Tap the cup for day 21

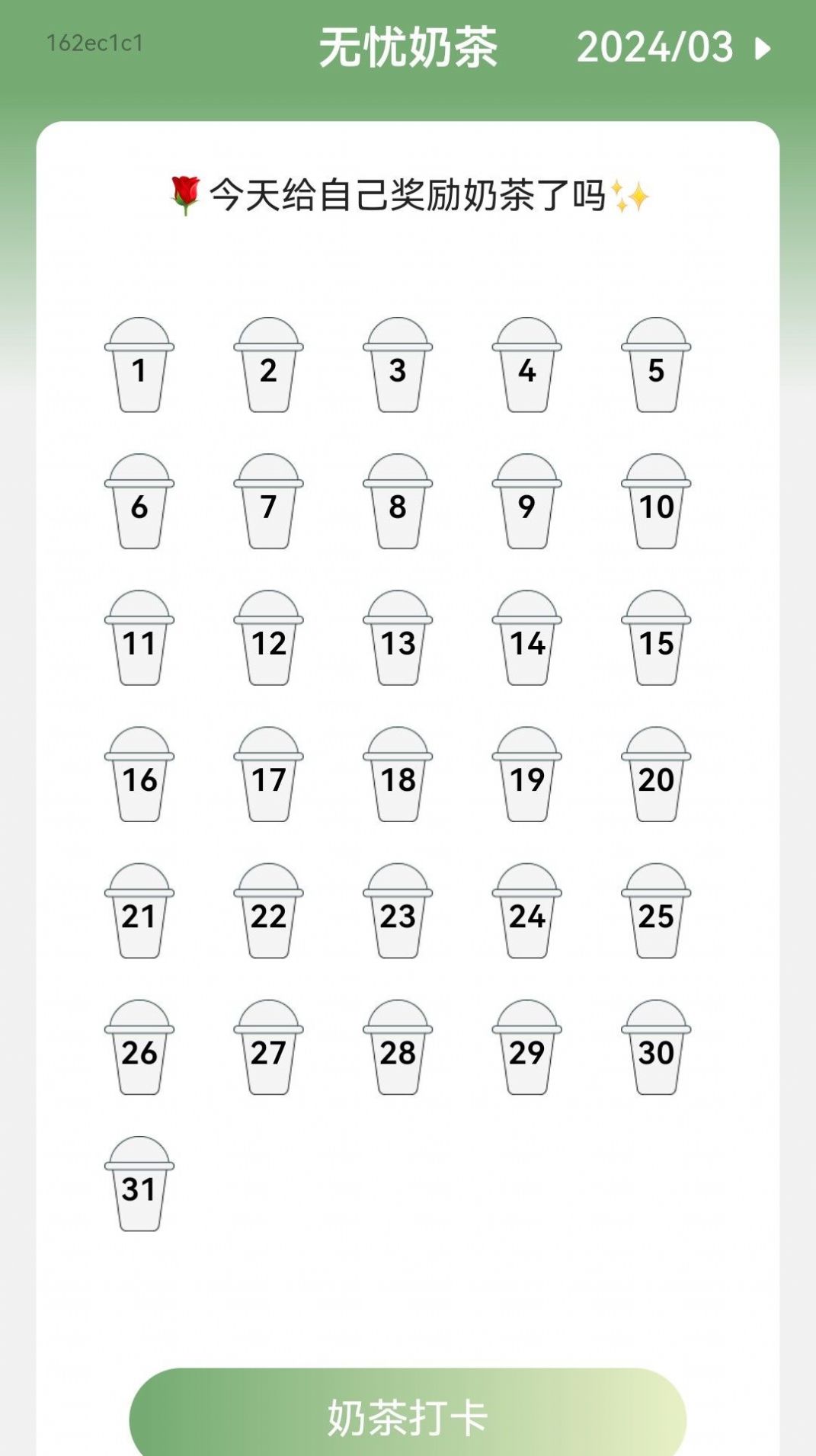[x=139, y=911]
